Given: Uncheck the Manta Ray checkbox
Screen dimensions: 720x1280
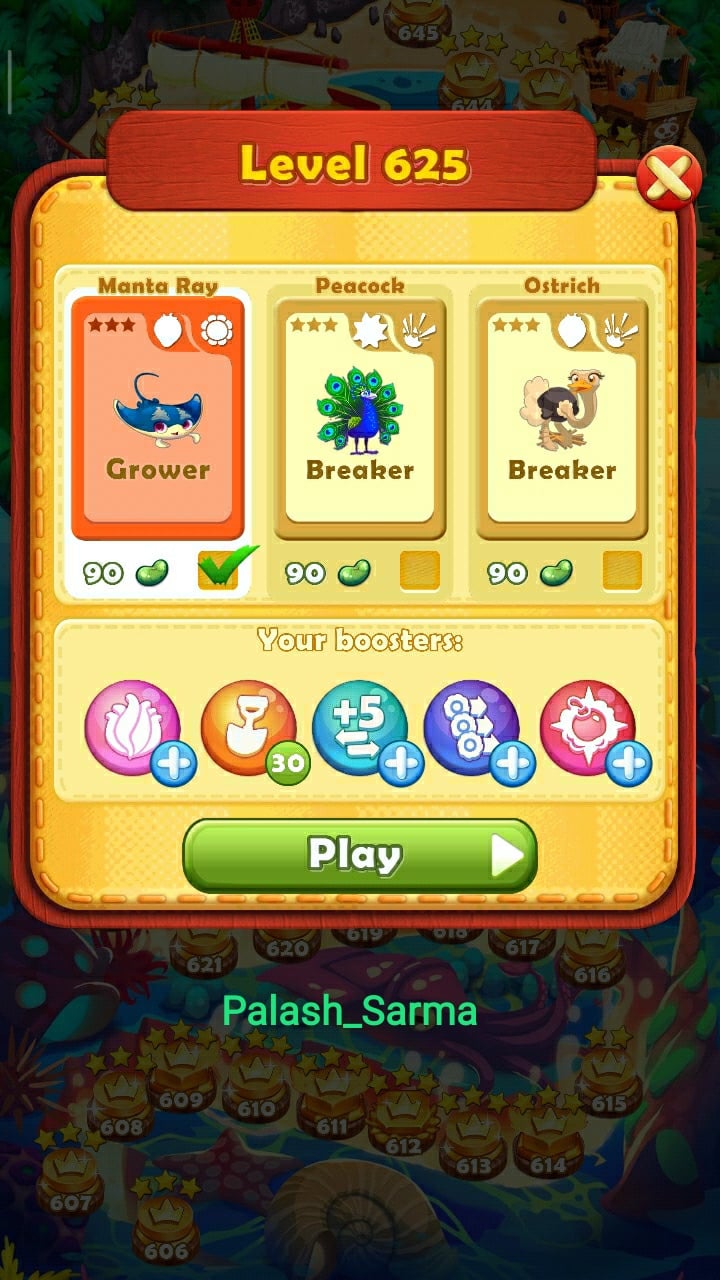Looking at the screenshot, I should tap(218, 571).
